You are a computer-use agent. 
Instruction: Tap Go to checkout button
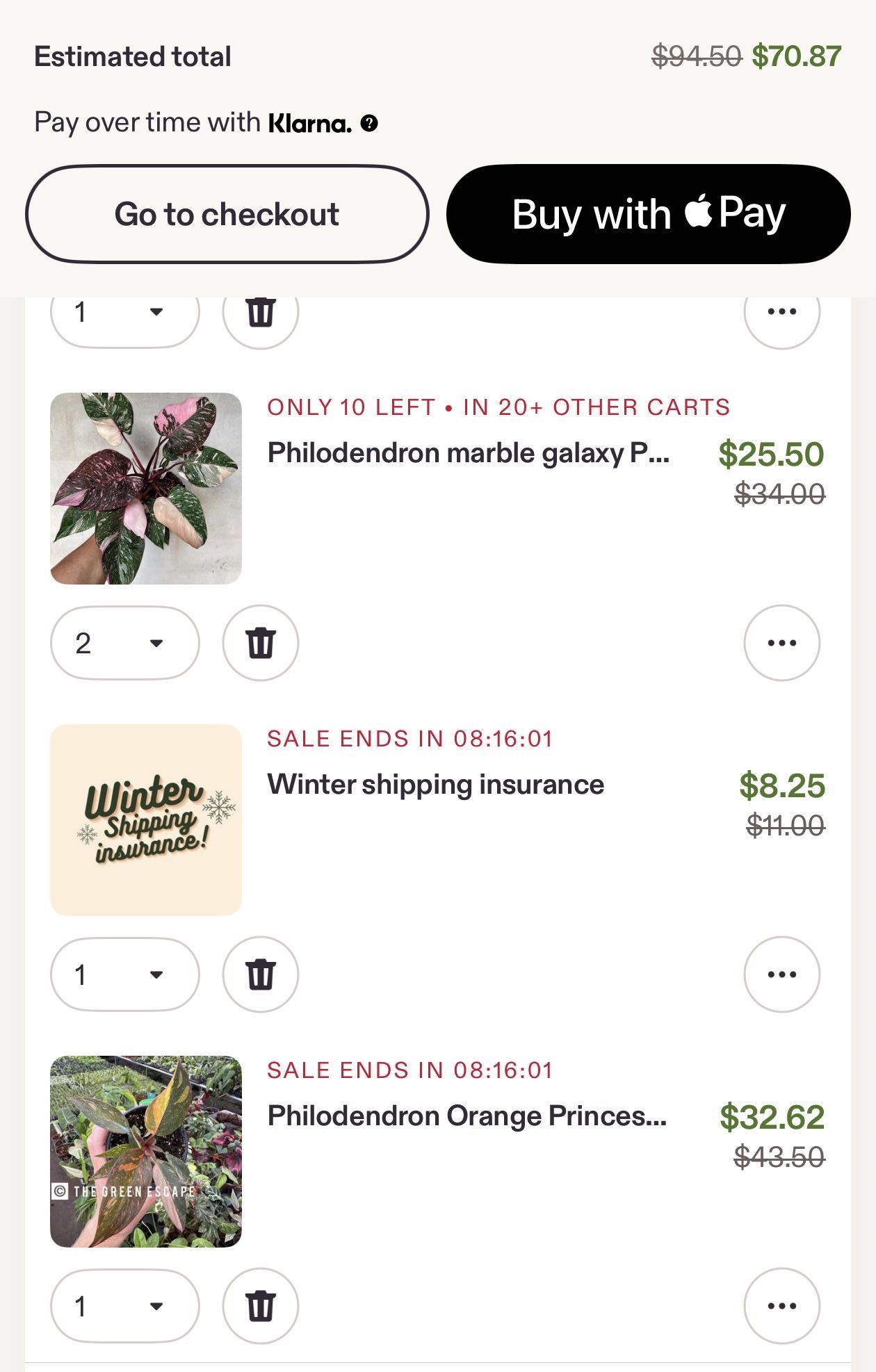[x=227, y=214]
